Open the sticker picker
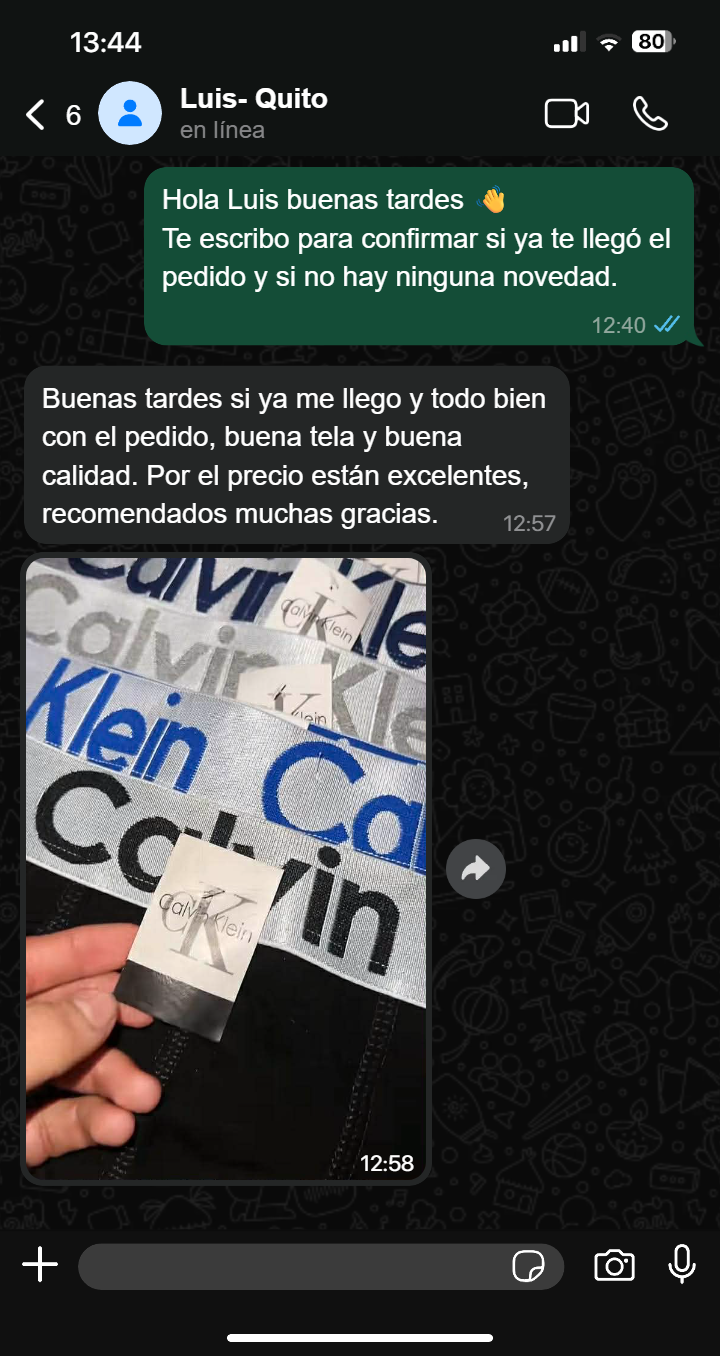This screenshot has width=720, height=1356. pyautogui.click(x=528, y=1267)
